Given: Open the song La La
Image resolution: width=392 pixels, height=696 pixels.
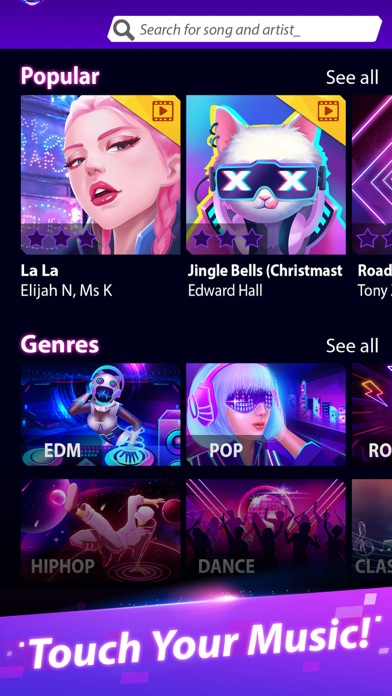Looking at the screenshot, I should 101,174.
